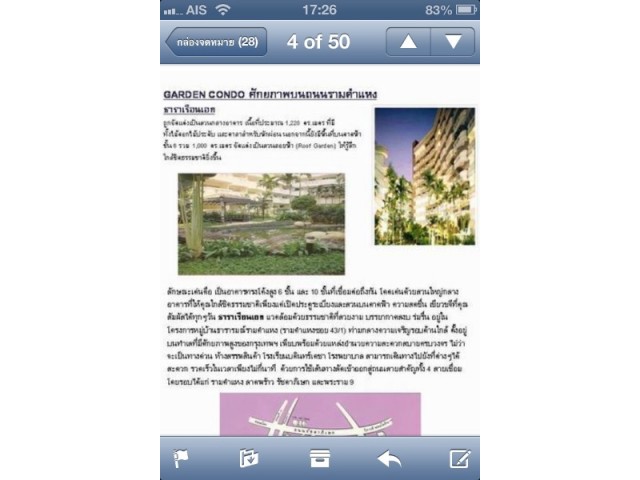
Task: Show the previous email with up arrow
Action: 408,42
